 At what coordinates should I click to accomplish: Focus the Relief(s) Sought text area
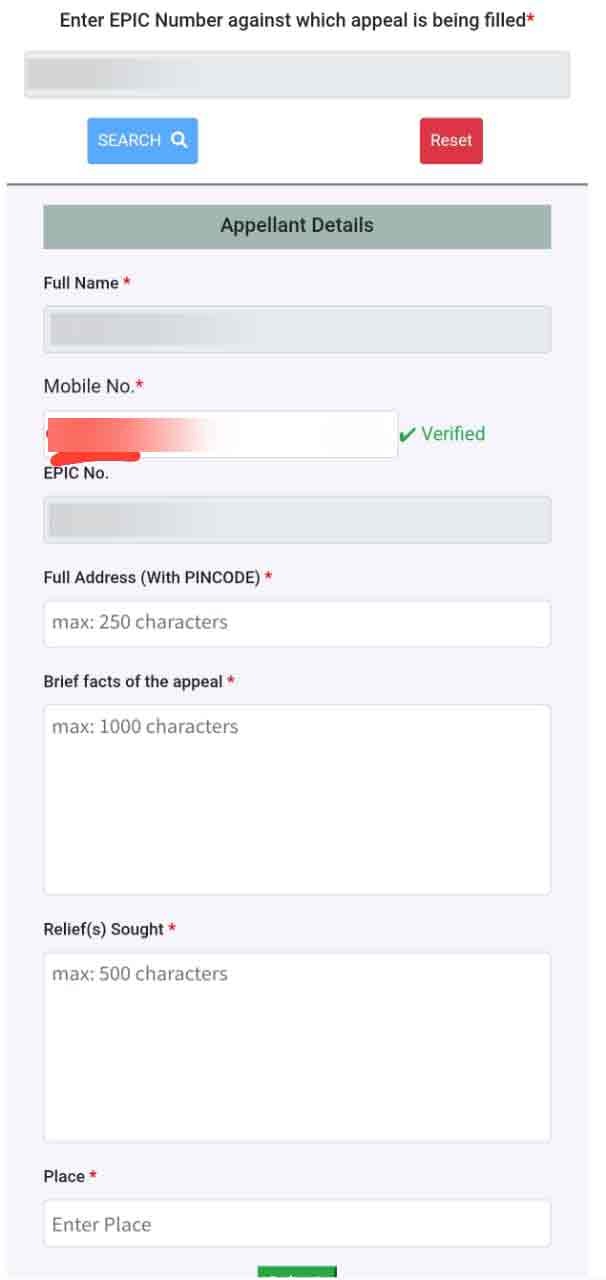[297, 1046]
